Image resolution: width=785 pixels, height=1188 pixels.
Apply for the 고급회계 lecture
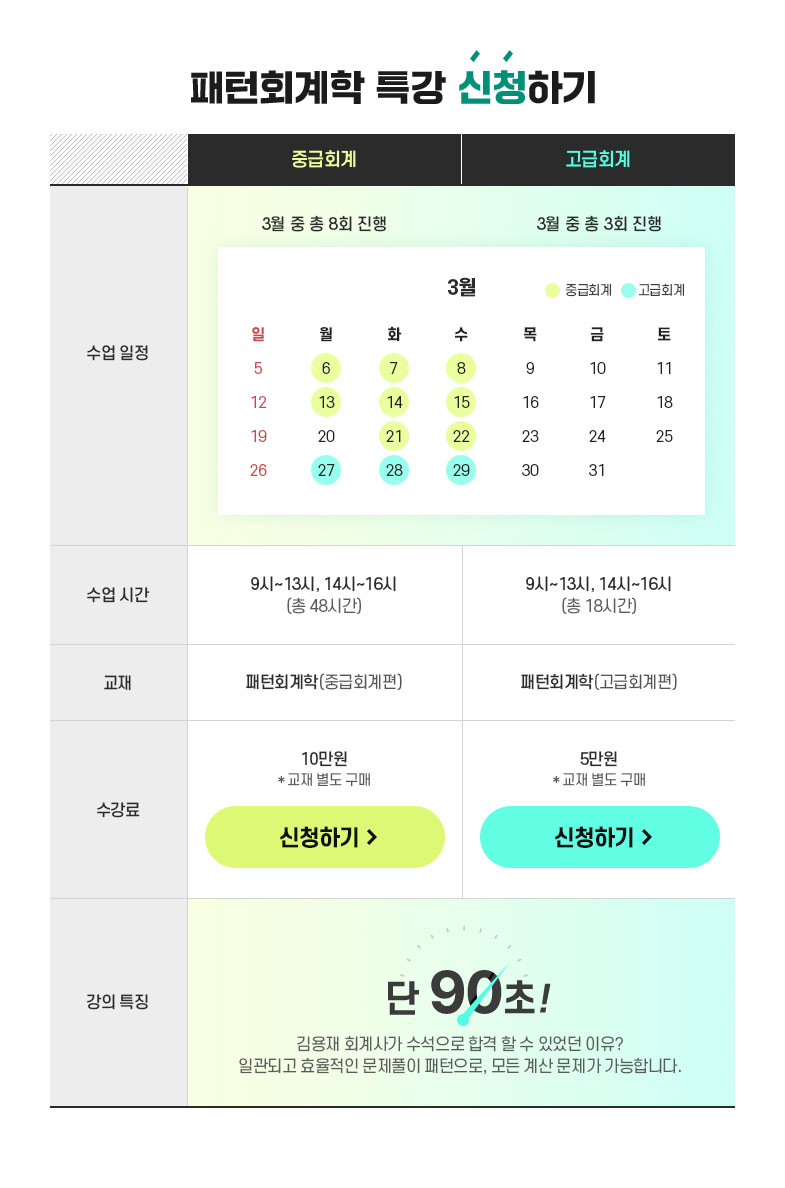(600, 837)
